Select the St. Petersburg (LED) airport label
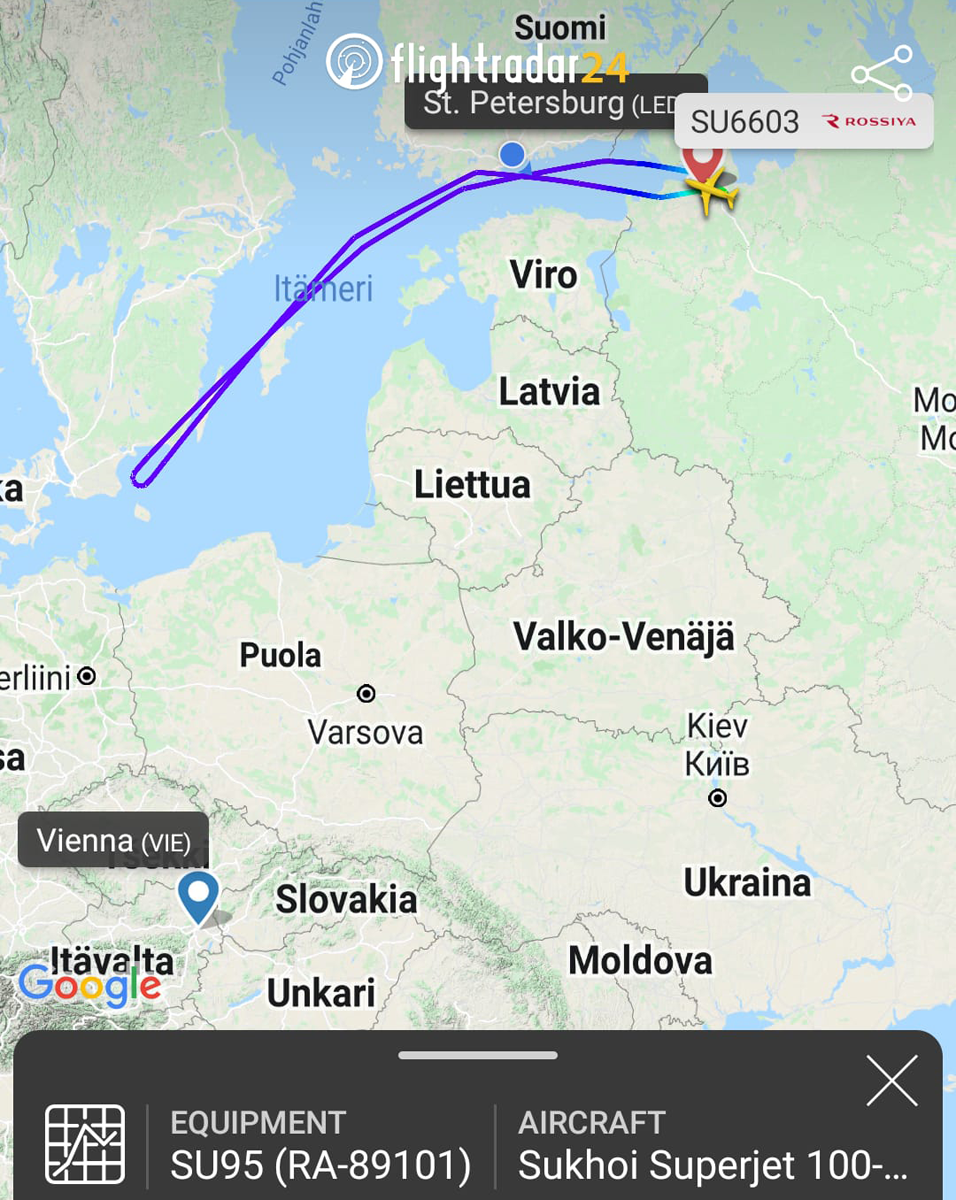956x1200 pixels. click(545, 103)
